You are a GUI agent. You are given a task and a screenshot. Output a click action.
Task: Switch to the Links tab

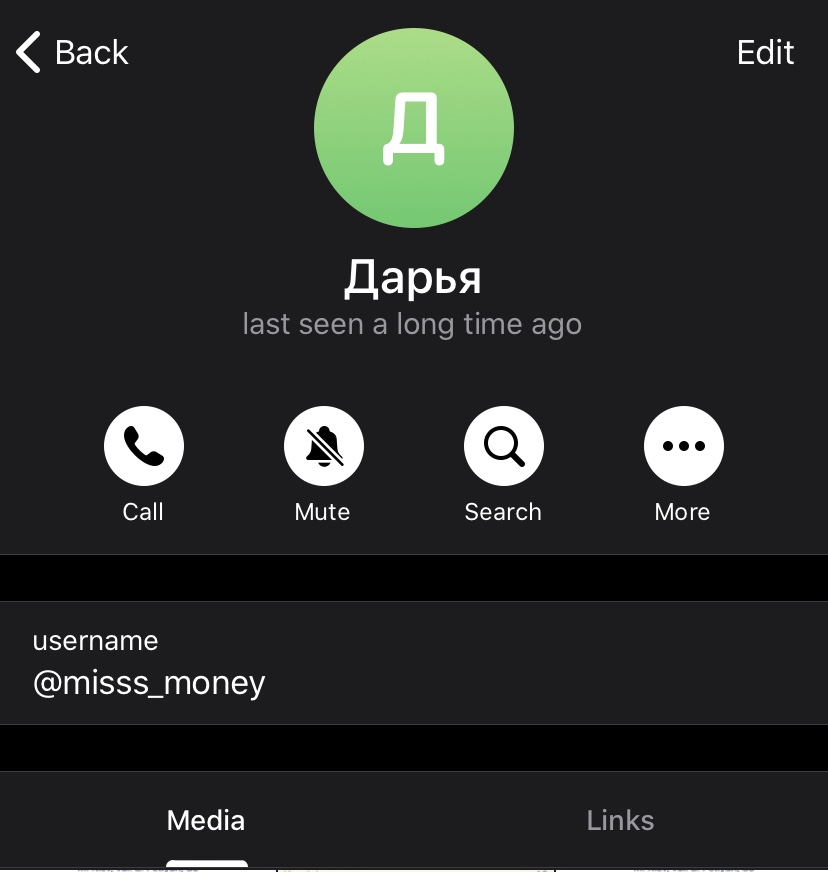(x=620, y=821)
